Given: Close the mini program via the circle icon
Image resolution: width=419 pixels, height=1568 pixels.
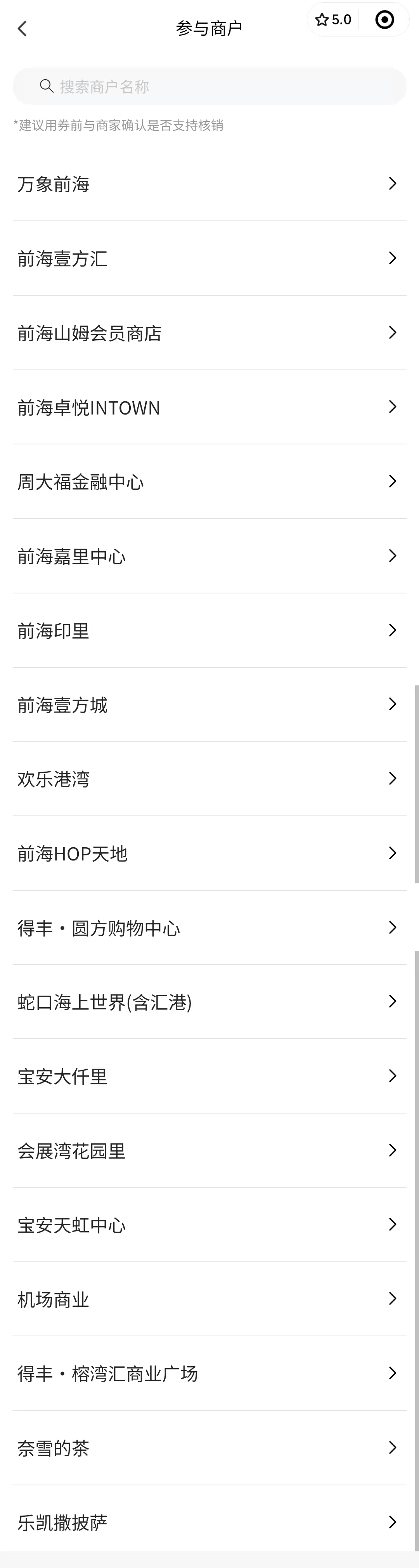Looking at the screenshot, I should (384, 20).
